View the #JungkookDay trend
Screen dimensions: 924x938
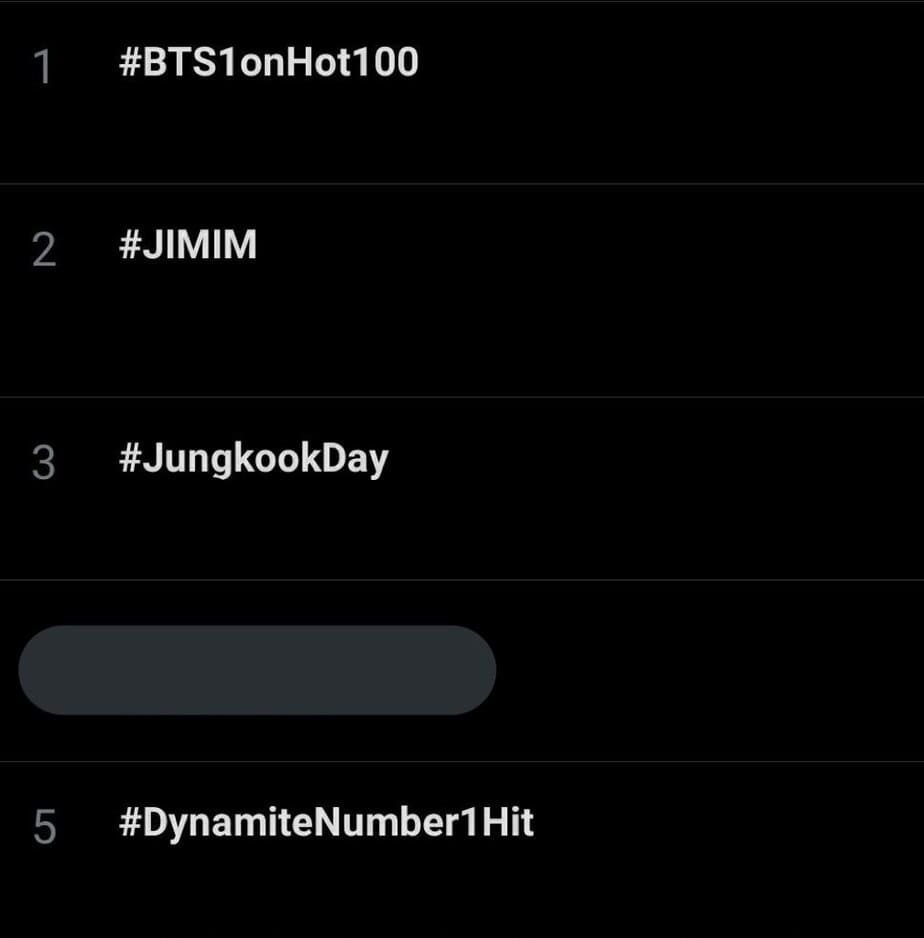point(253,459)
